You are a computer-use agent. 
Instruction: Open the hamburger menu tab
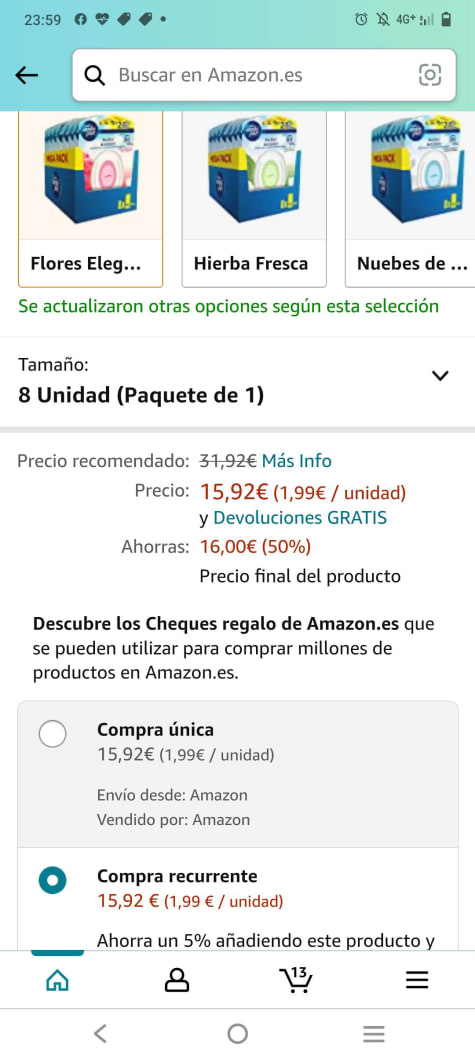pyautogui.click(x=417, y=980)
